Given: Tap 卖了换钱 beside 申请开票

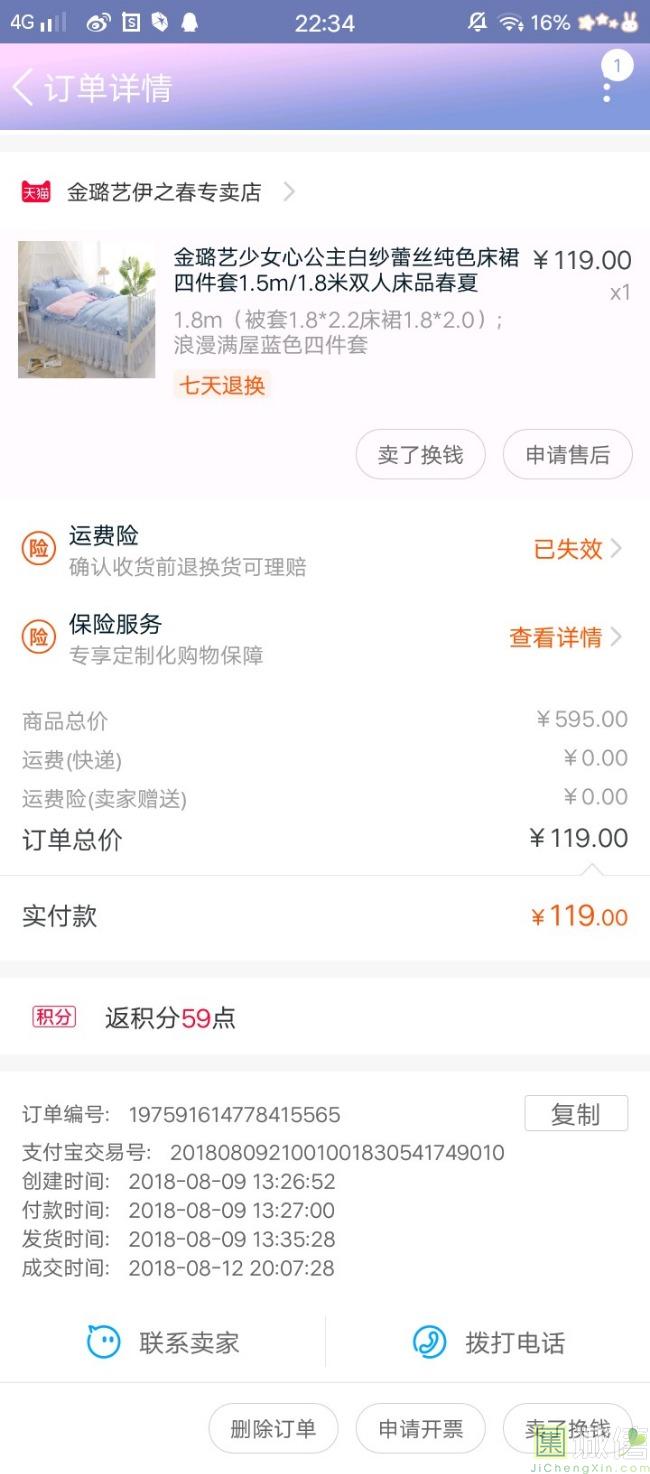Looking at the screenshot, I should tap(567, 1429).
